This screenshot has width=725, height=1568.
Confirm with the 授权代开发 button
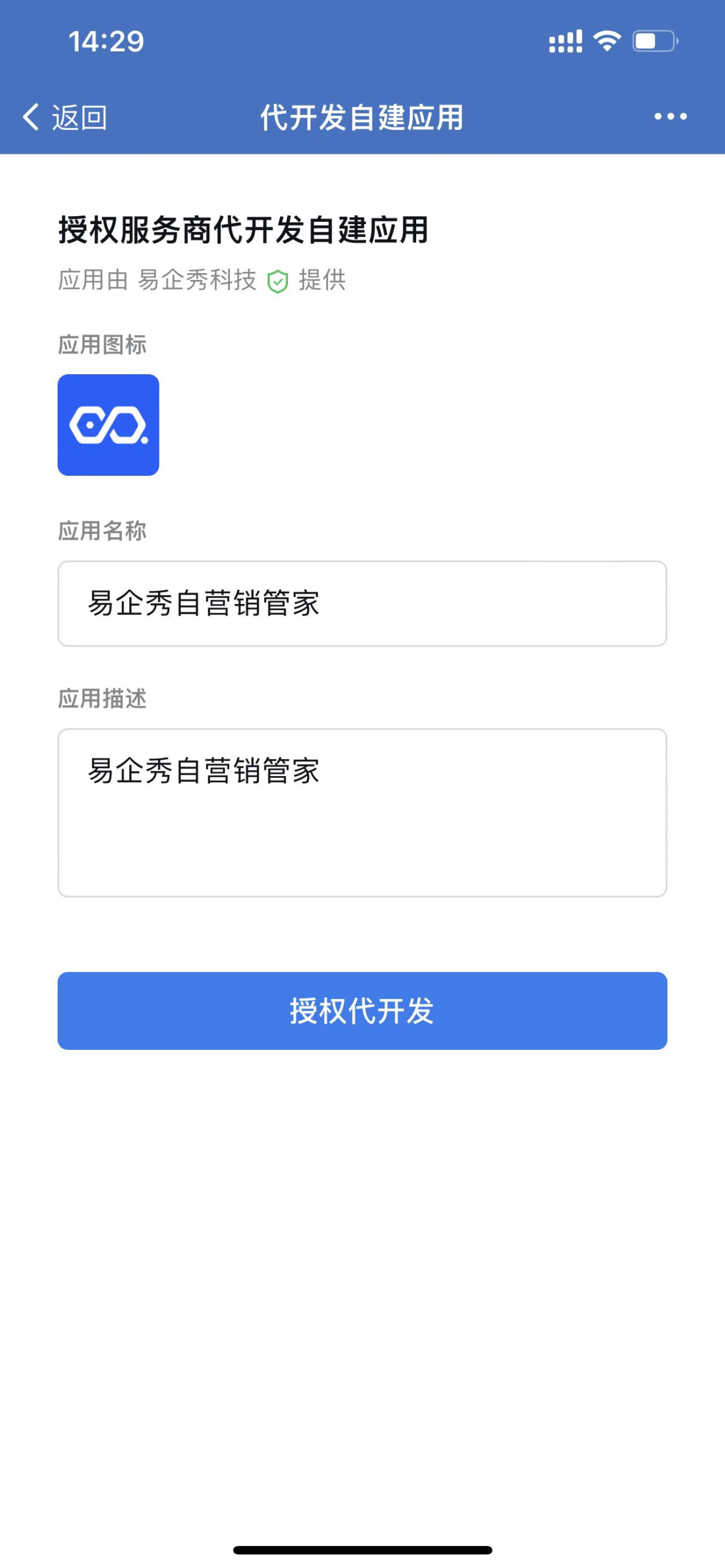(362, 1011)
